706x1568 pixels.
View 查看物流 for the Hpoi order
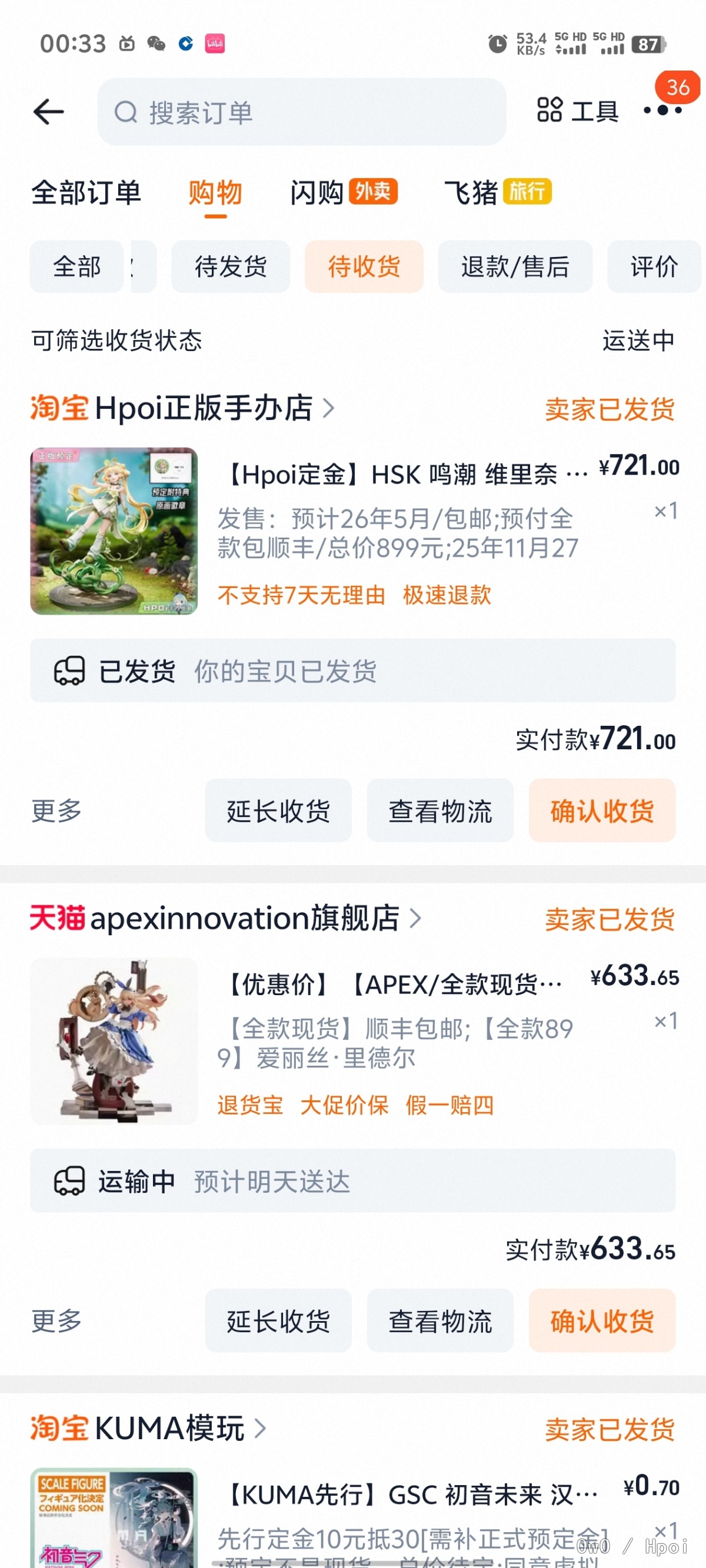point(440,810)
